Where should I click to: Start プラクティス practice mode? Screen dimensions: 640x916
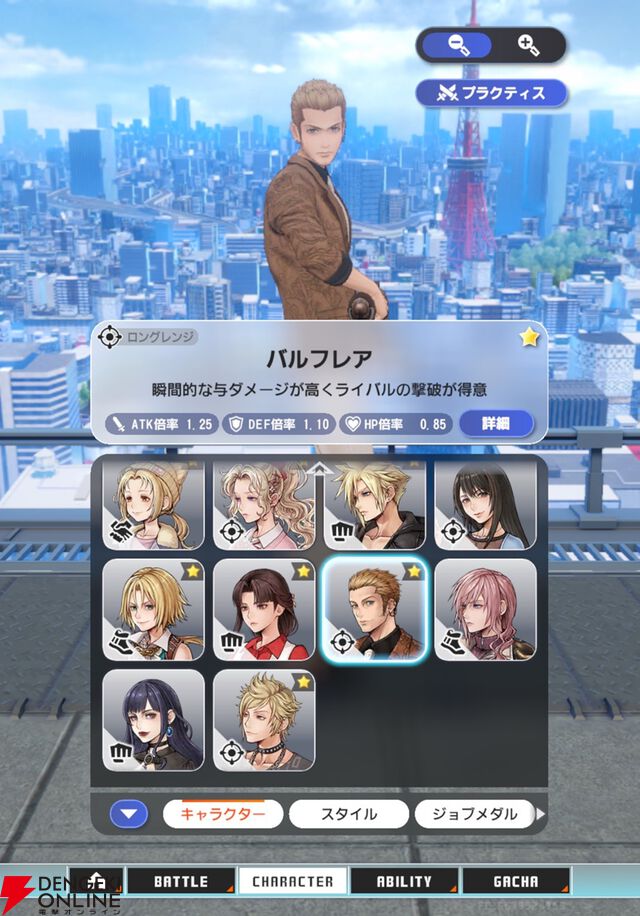tap(492, 93)
